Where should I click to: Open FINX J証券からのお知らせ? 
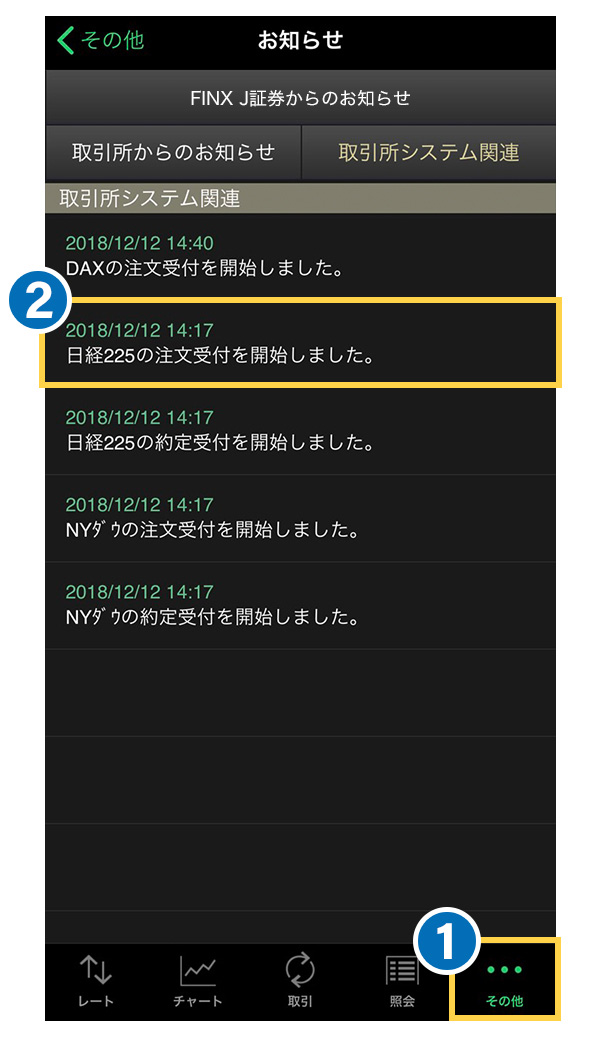pyautogui.click(x=300, y=98)
